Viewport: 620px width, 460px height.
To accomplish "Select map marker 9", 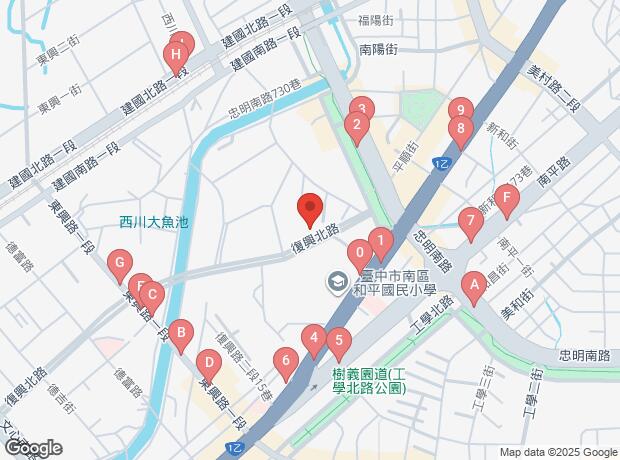I will (x=460, y=110).
